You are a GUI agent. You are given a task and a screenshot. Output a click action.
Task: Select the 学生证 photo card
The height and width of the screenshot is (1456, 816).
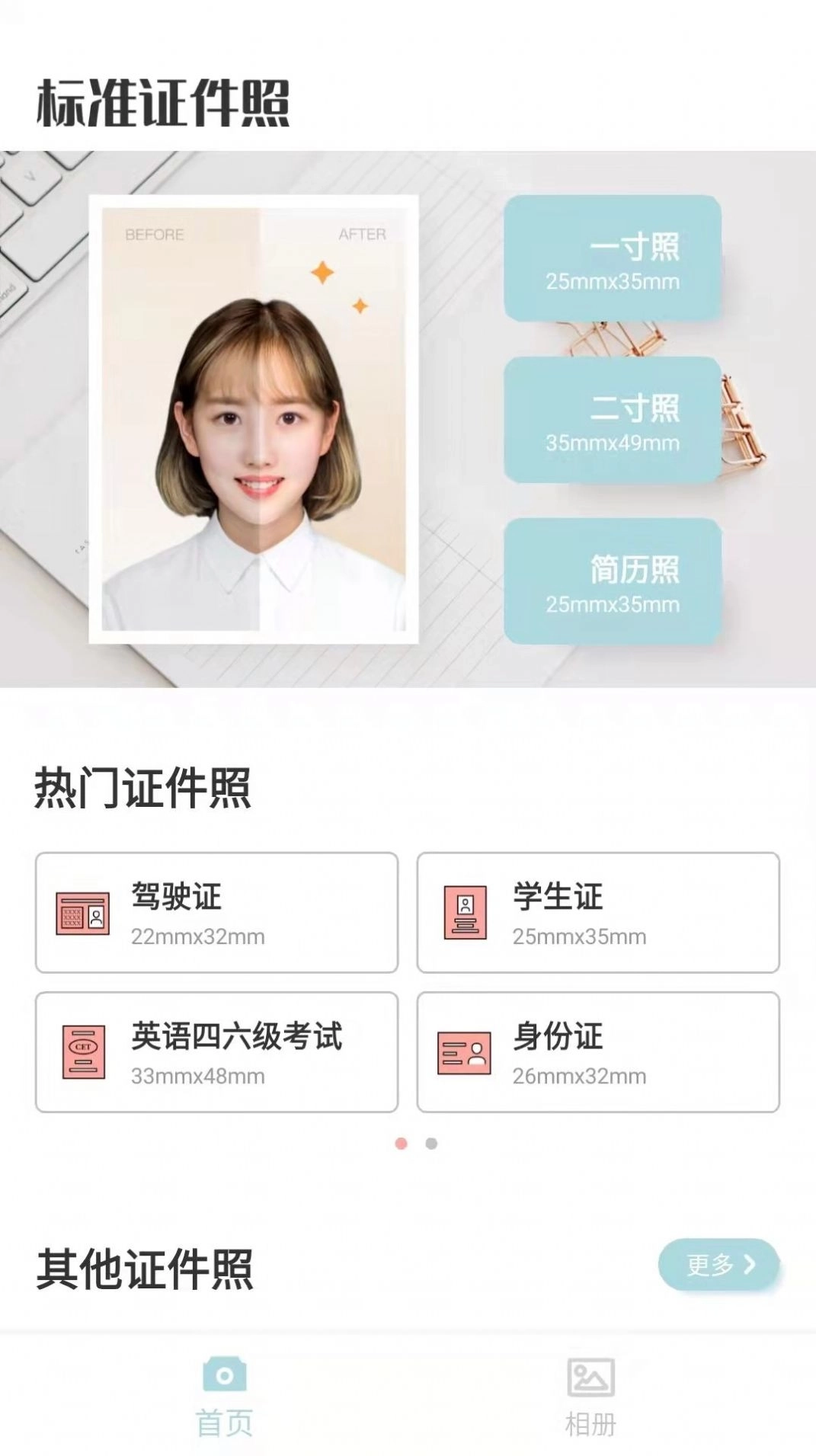point(597,912)
